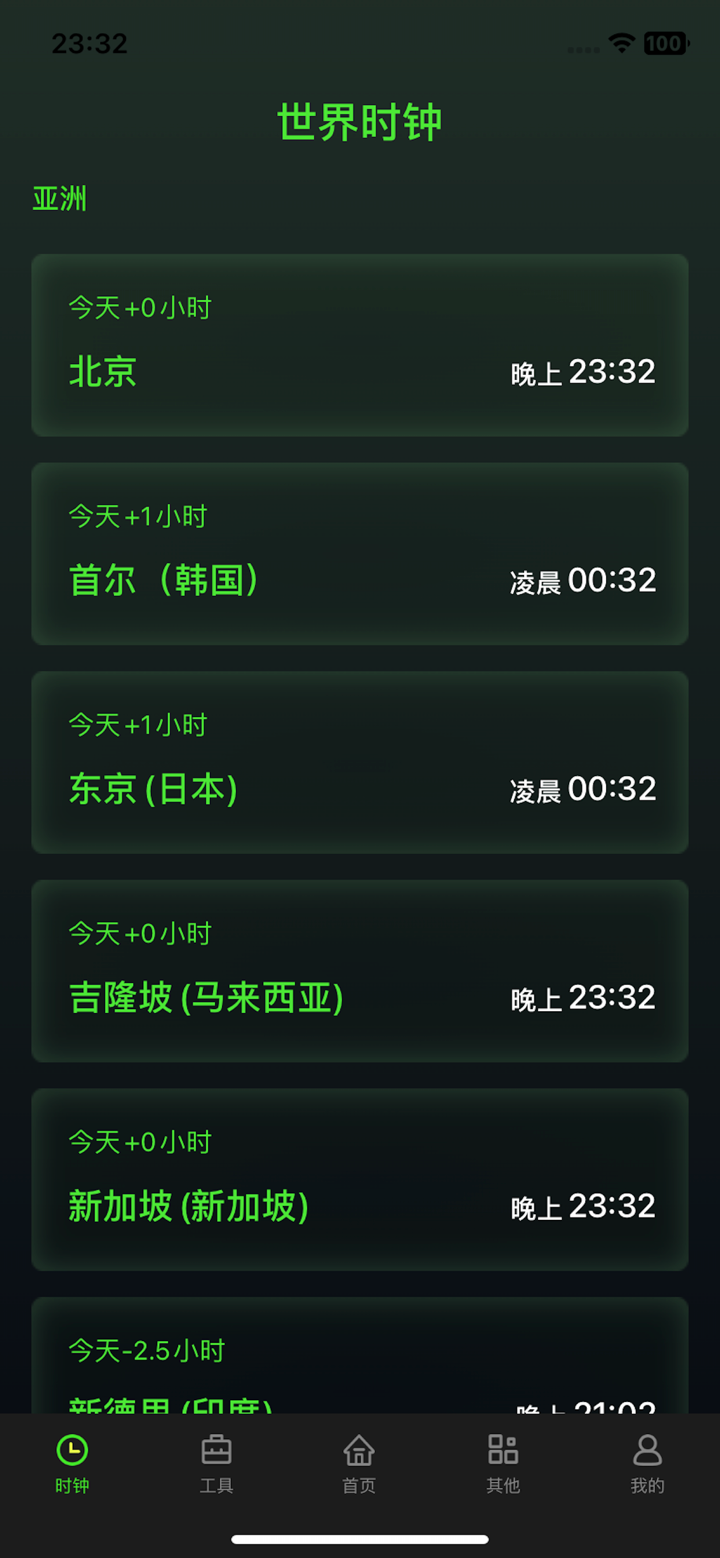Tap the 东京 (日本) clock entry
The image size is (720, 1558).
tap(360, 762)
